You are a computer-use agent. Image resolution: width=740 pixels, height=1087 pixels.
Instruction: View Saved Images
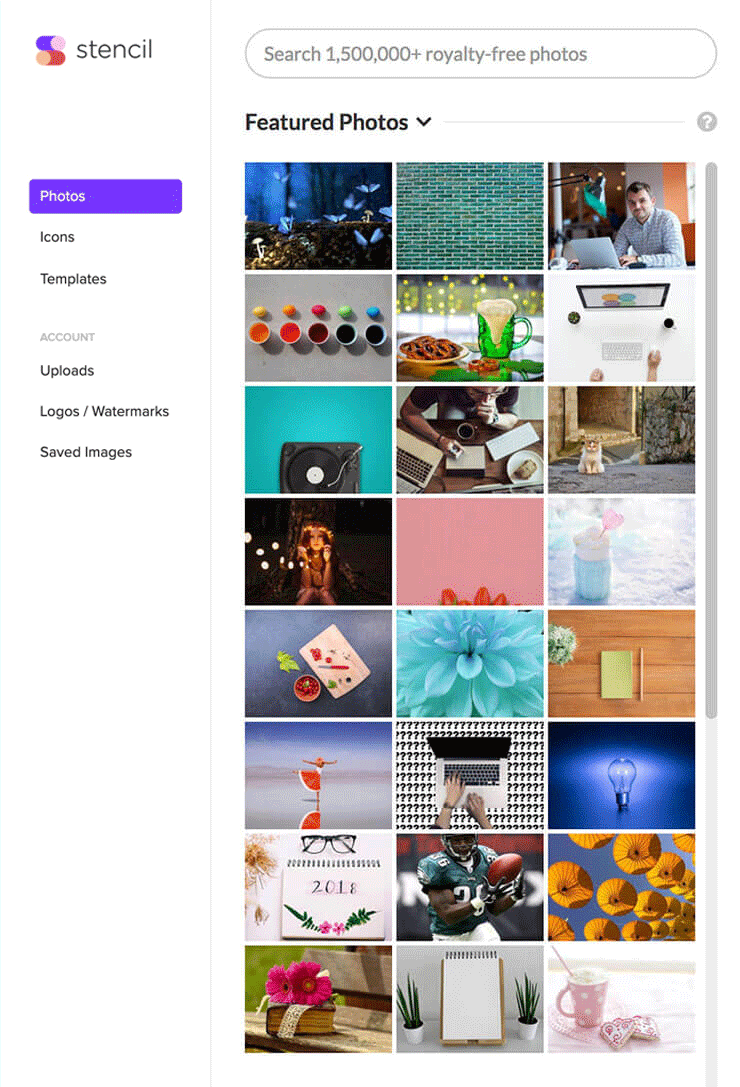(86, 452)
